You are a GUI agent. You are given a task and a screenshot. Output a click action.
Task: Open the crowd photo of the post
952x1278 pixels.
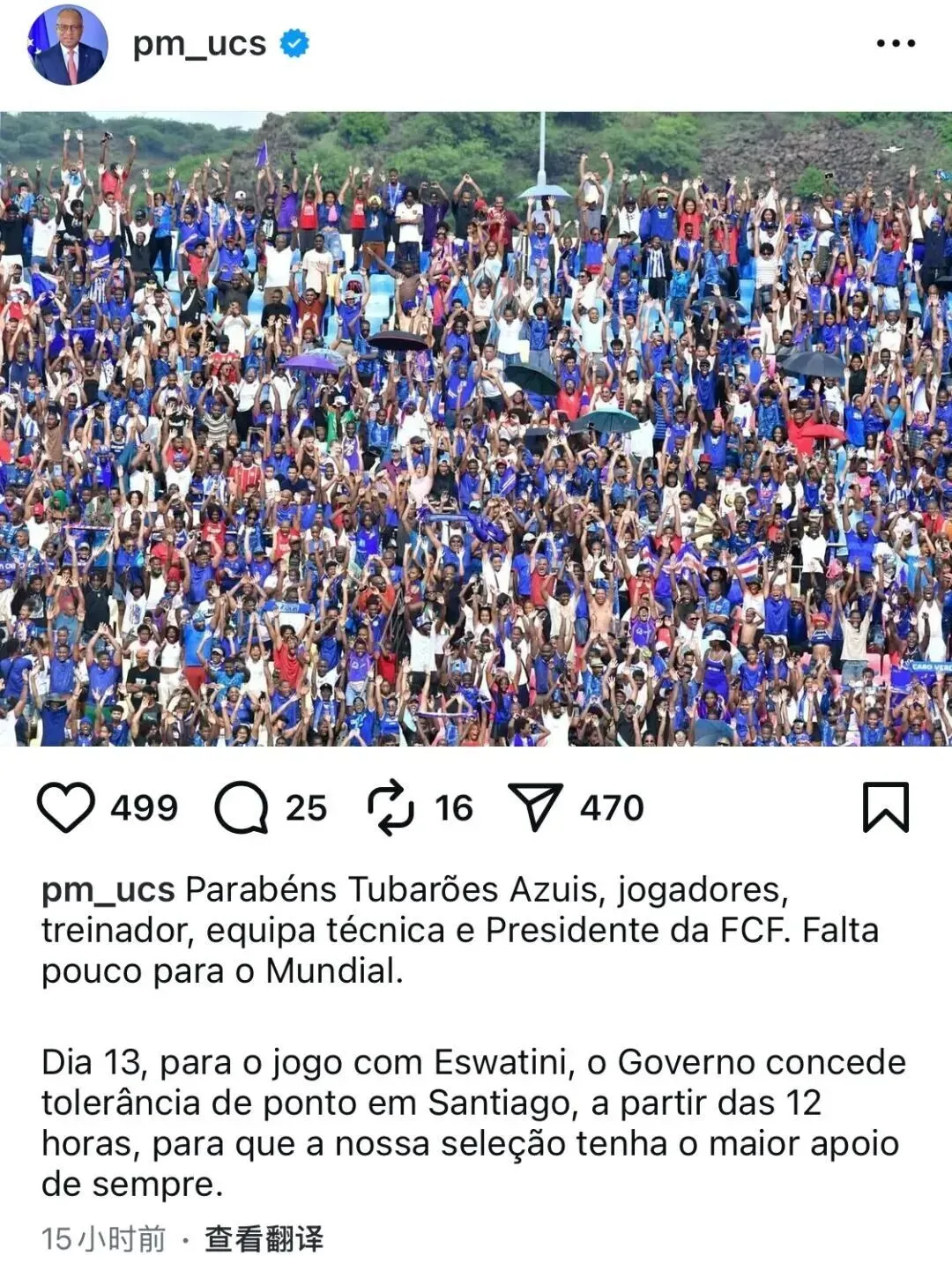476,428
